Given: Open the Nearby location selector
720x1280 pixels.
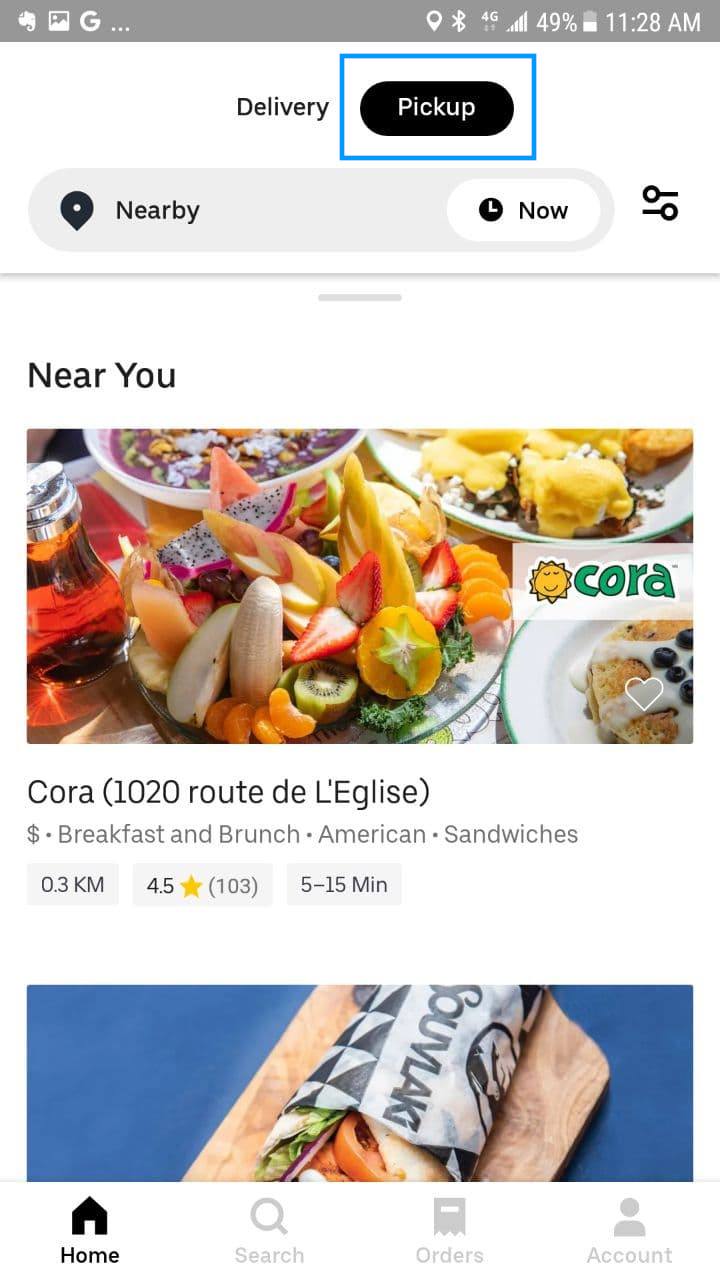Looking at the screenshot, I should point(237,210).
